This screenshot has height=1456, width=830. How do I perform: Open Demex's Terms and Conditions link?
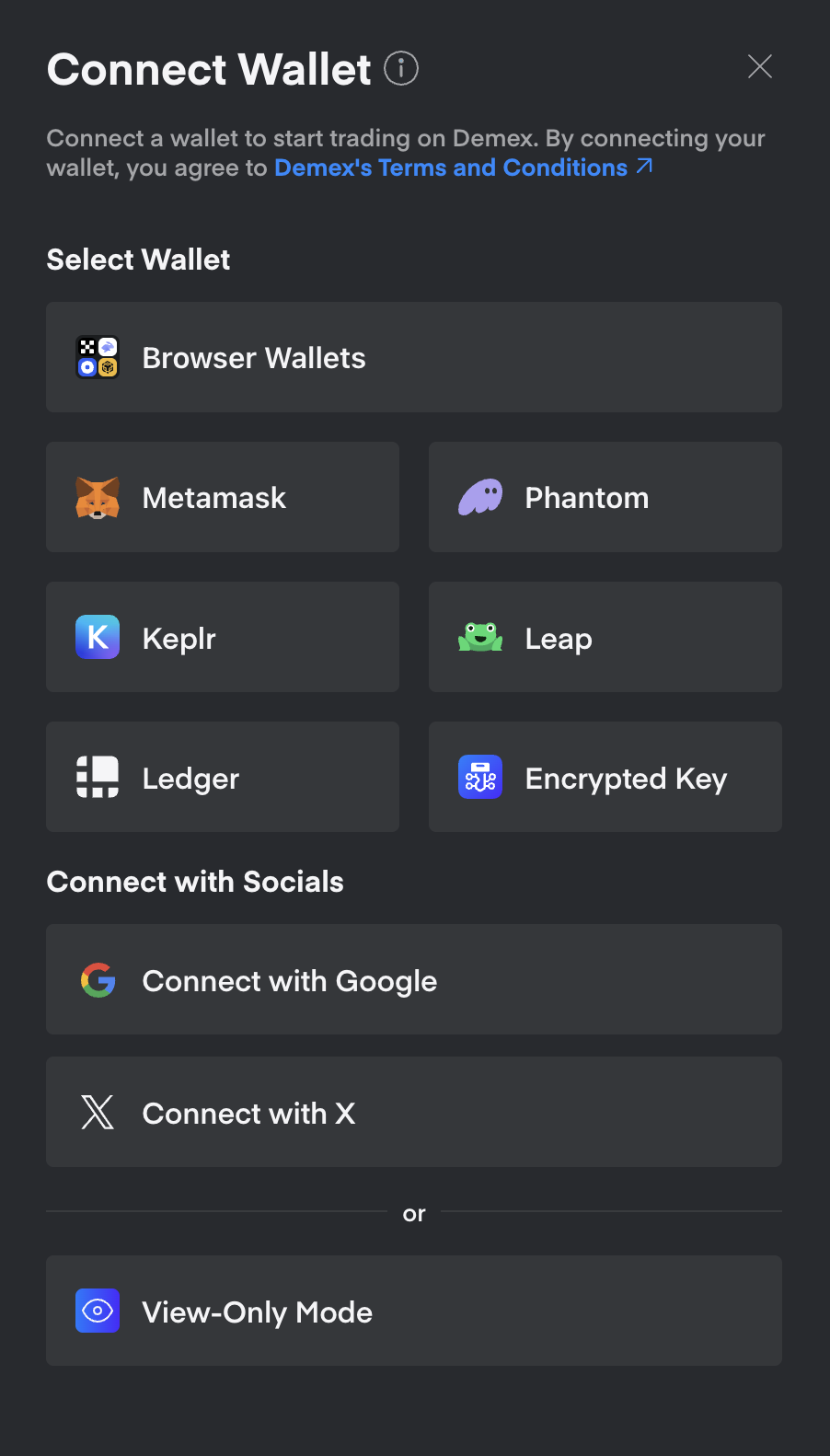(464, 168)
